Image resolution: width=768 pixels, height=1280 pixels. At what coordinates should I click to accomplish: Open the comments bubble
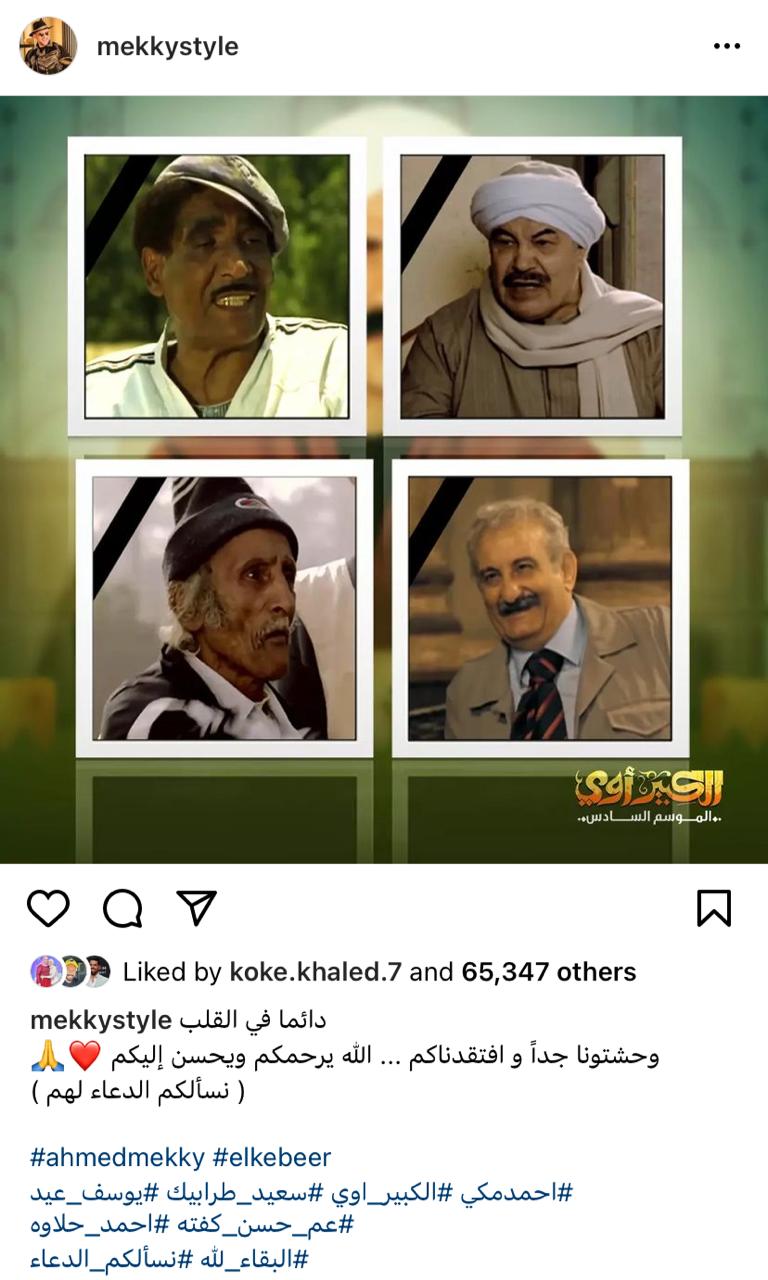(122, 908)
